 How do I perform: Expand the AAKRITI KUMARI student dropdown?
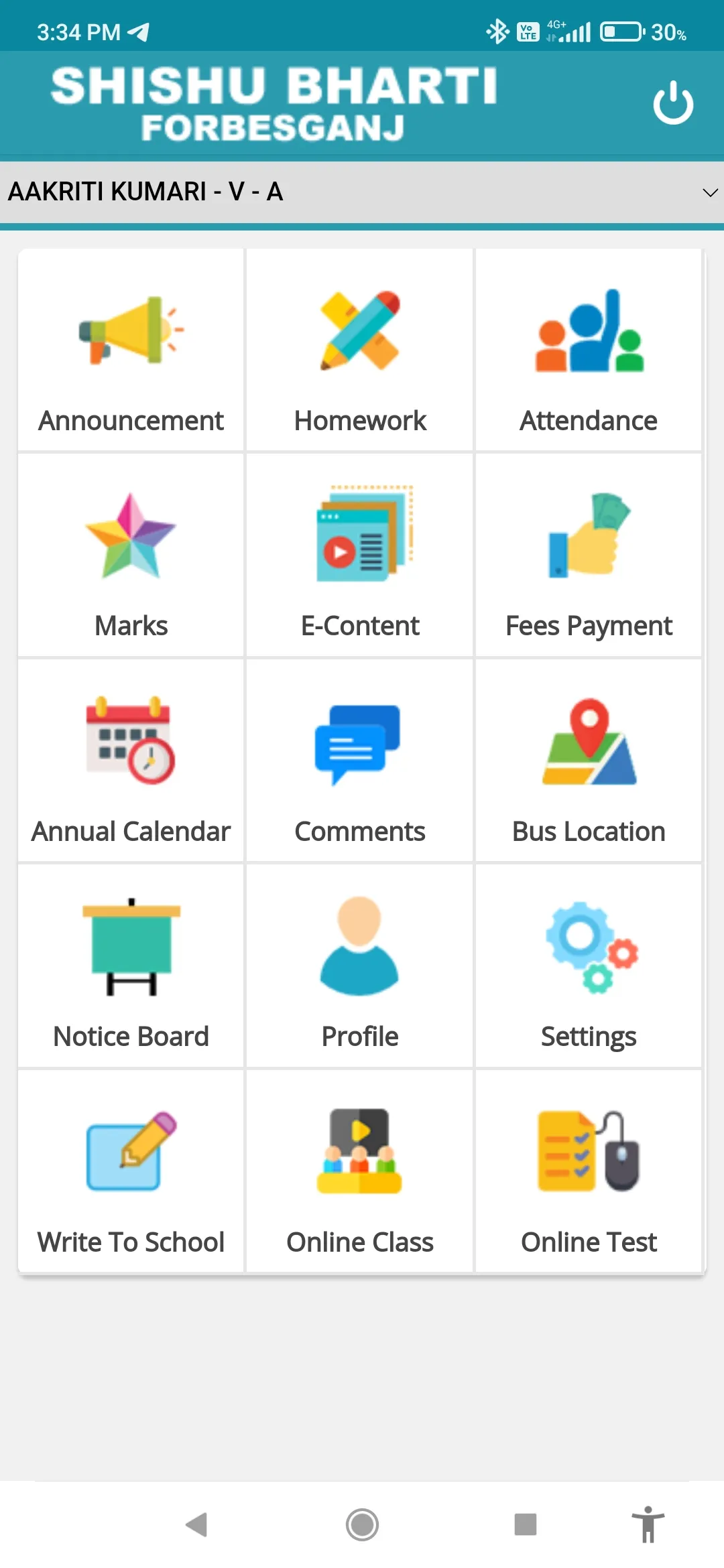(362, 192)
